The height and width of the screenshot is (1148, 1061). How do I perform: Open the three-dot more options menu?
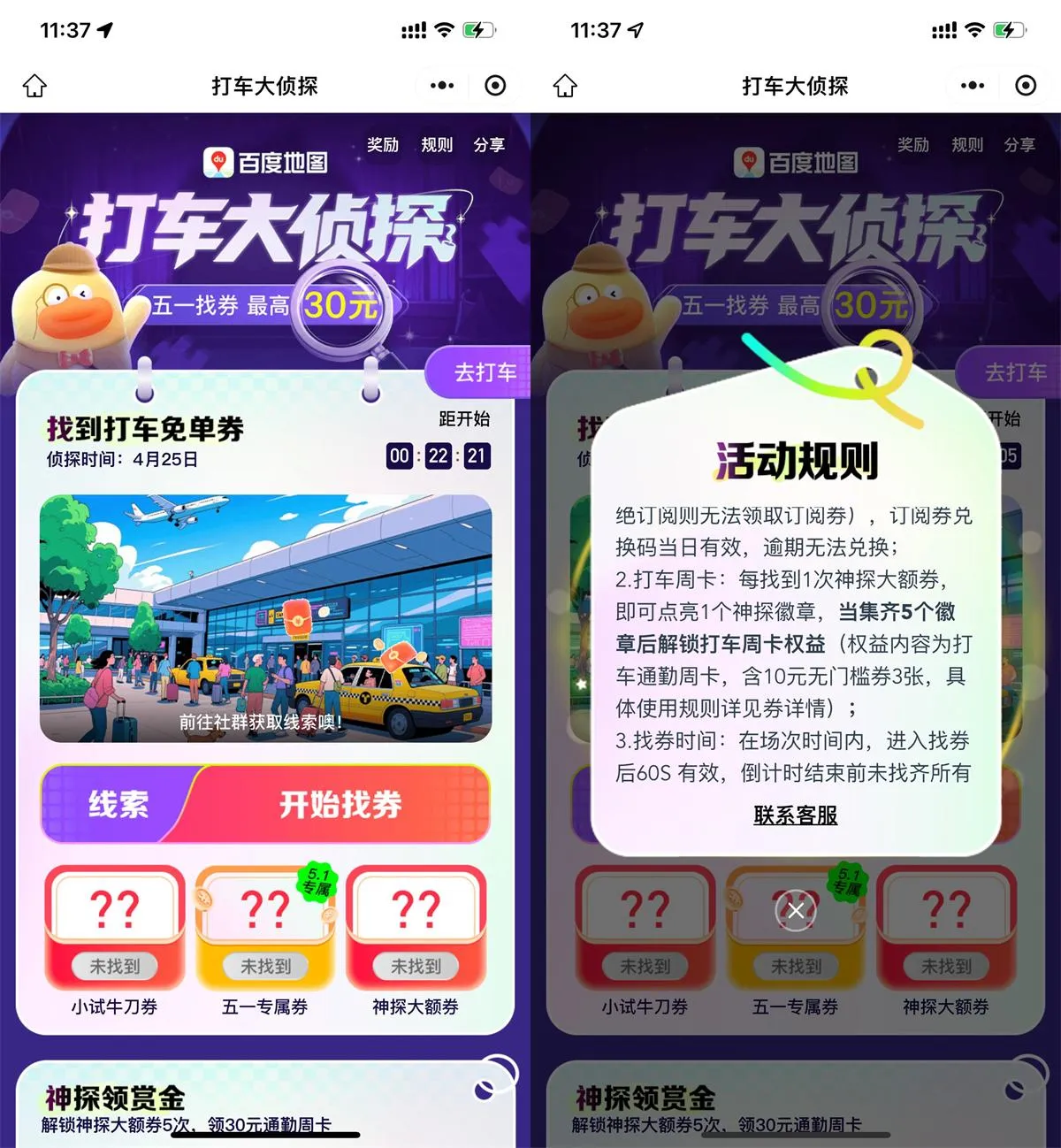tap(440, 86)
